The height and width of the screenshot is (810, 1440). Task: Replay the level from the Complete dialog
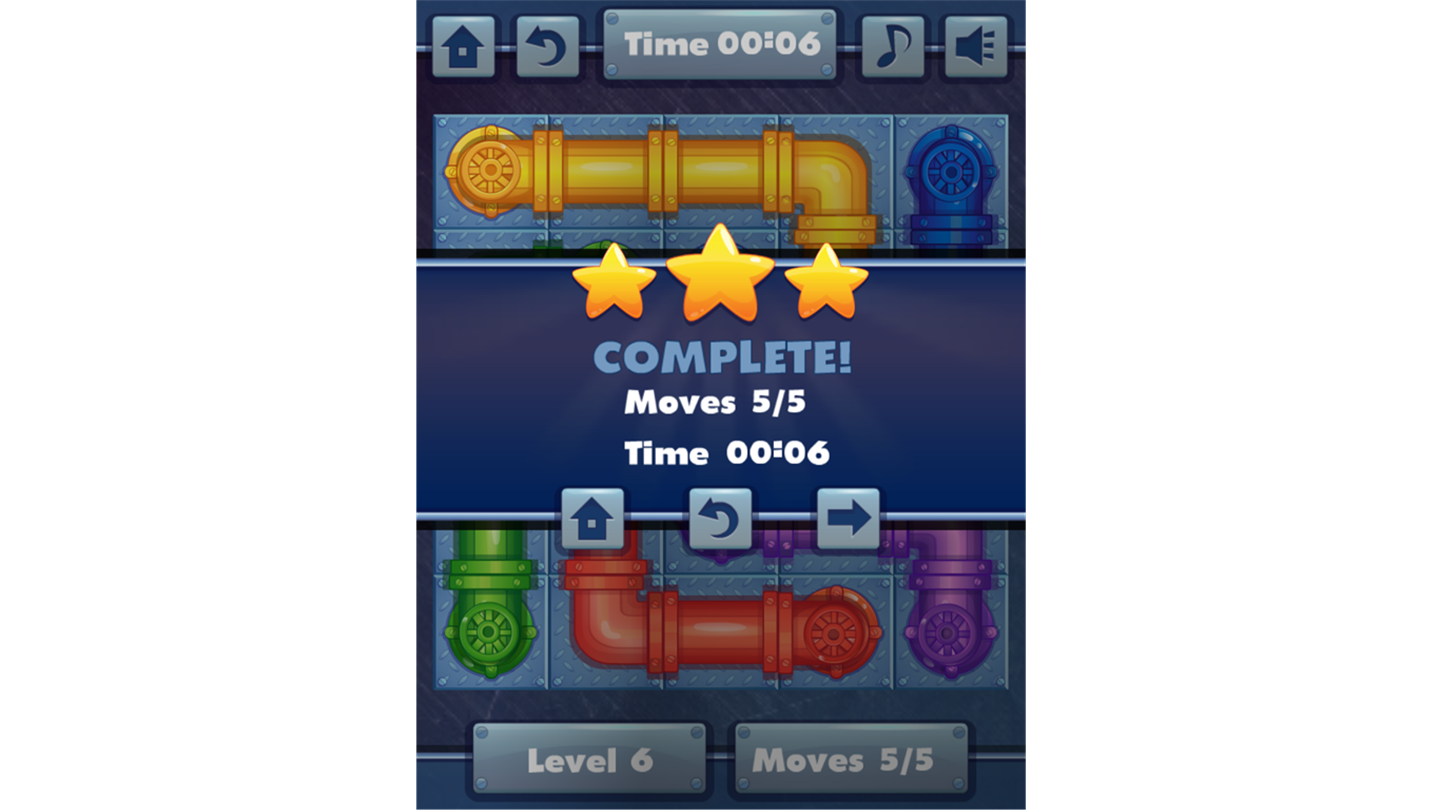click(720, 519)
